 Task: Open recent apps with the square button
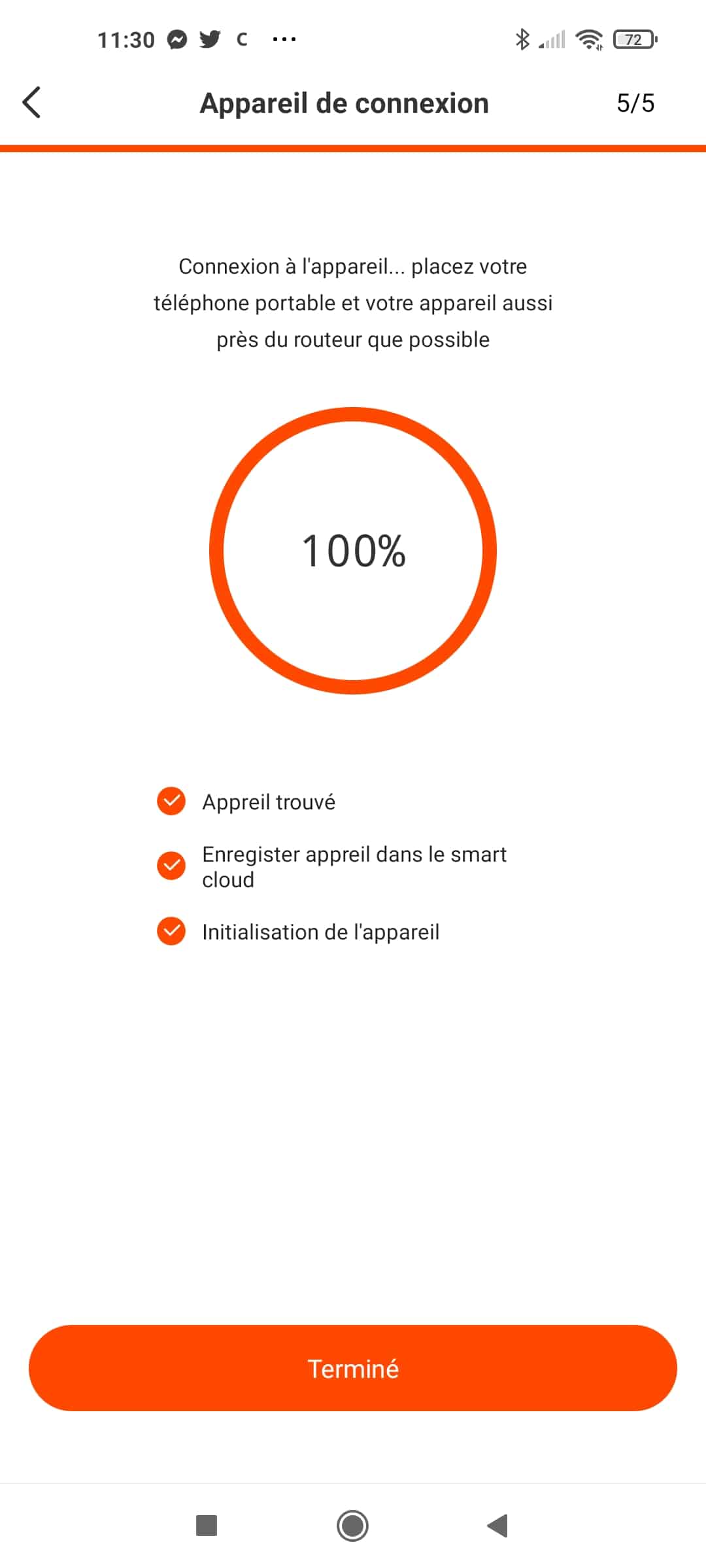point(207,1526)
